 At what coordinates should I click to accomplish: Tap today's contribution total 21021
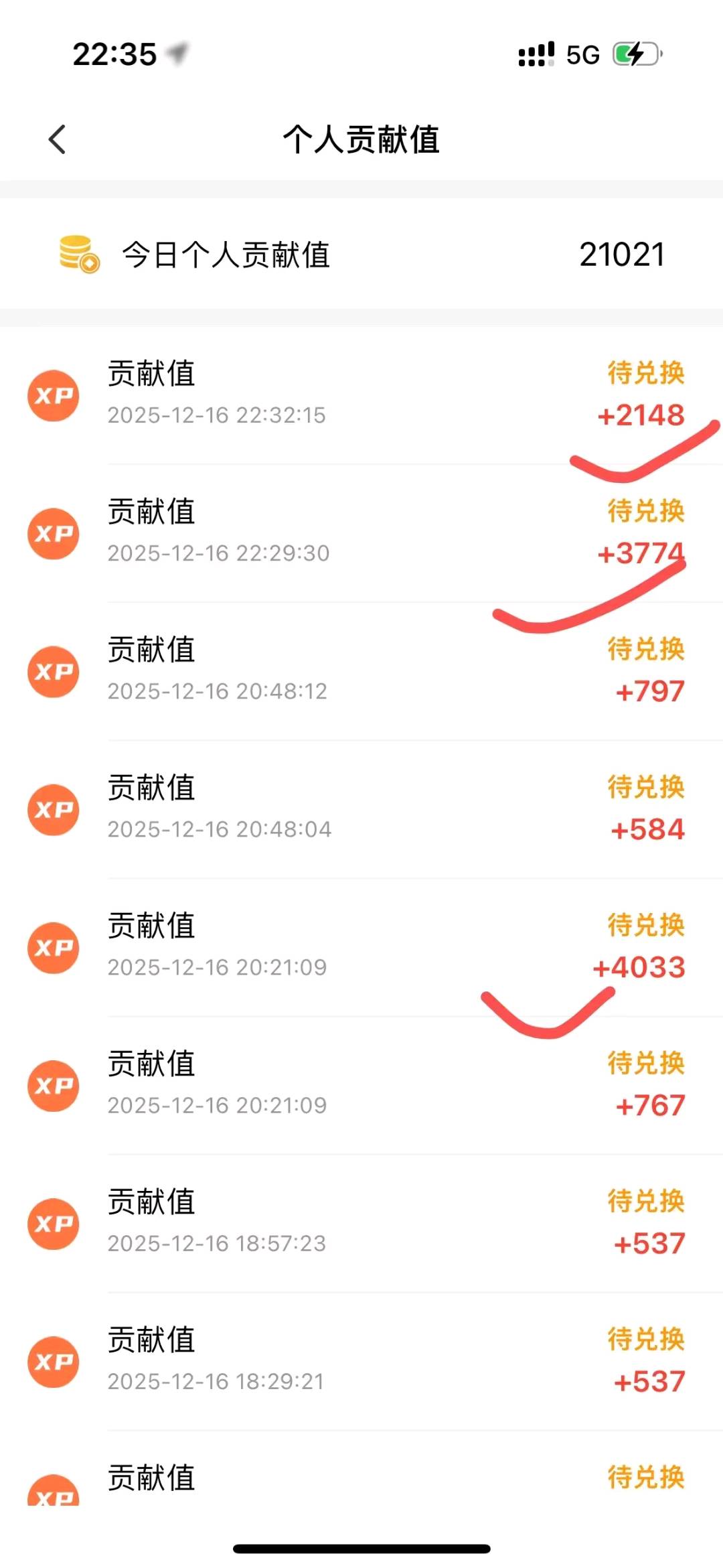pos(621,255)
